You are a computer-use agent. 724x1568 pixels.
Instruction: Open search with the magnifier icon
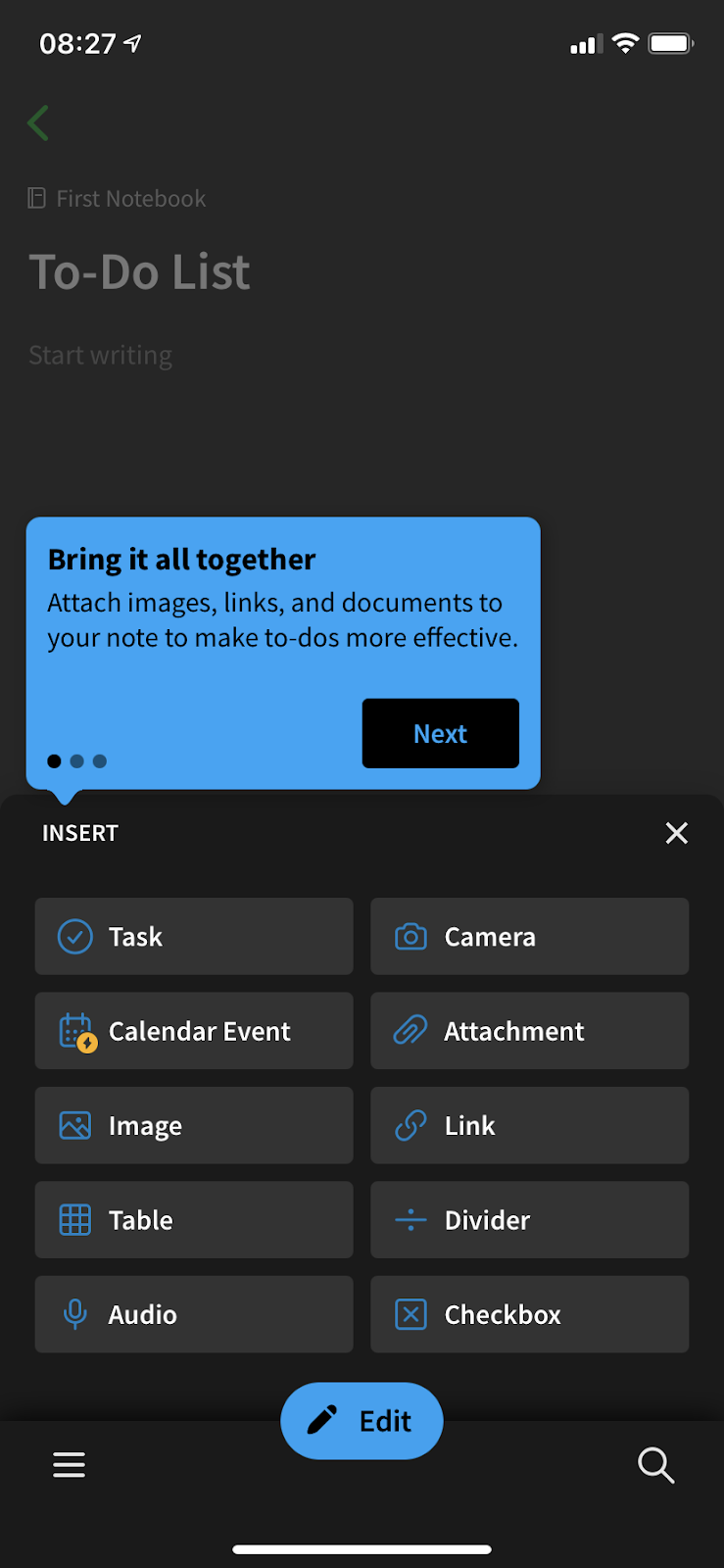[655, 1465]
